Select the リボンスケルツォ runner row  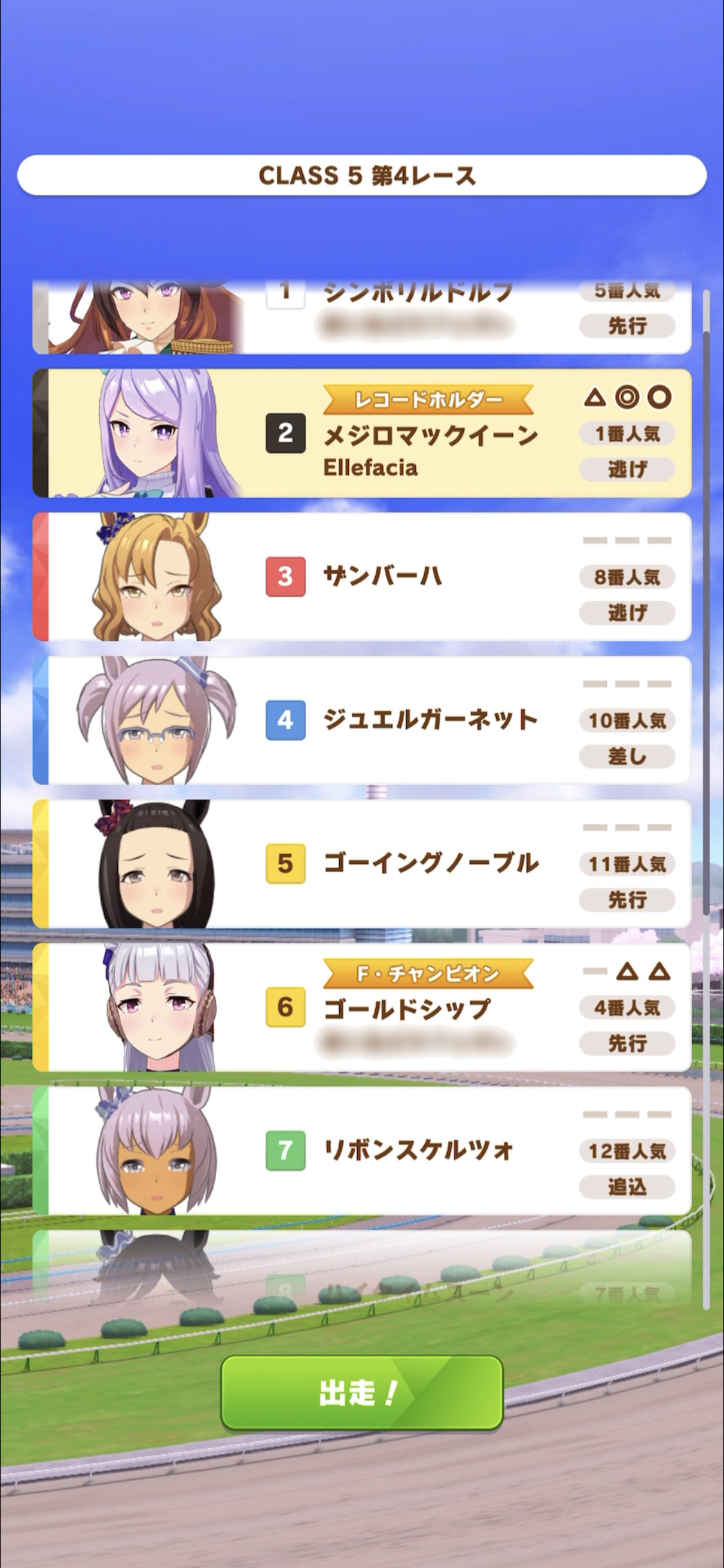[x=362, y=1151]
